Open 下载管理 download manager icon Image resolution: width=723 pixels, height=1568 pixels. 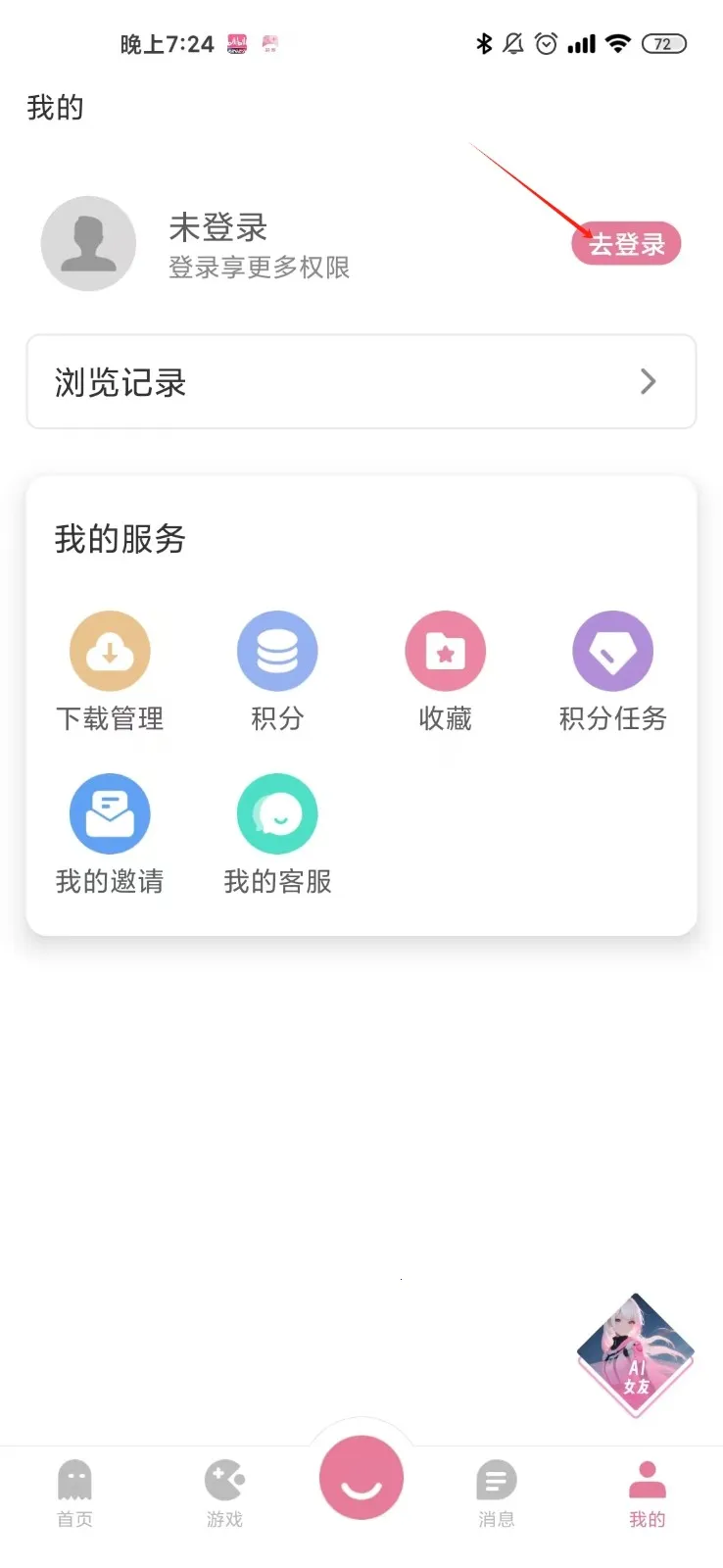tap(110, 650)
